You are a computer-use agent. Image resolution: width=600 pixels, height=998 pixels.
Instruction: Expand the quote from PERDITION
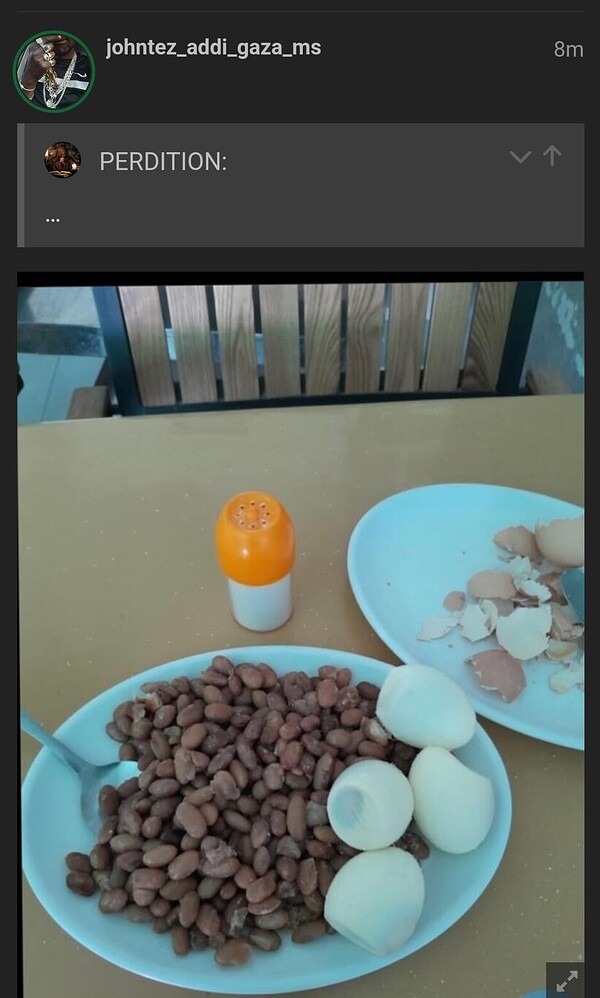519,157
